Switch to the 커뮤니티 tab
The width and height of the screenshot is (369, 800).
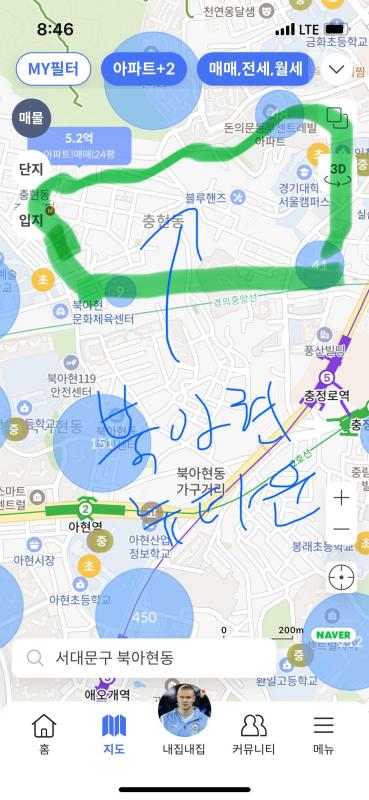pos(254,734)
